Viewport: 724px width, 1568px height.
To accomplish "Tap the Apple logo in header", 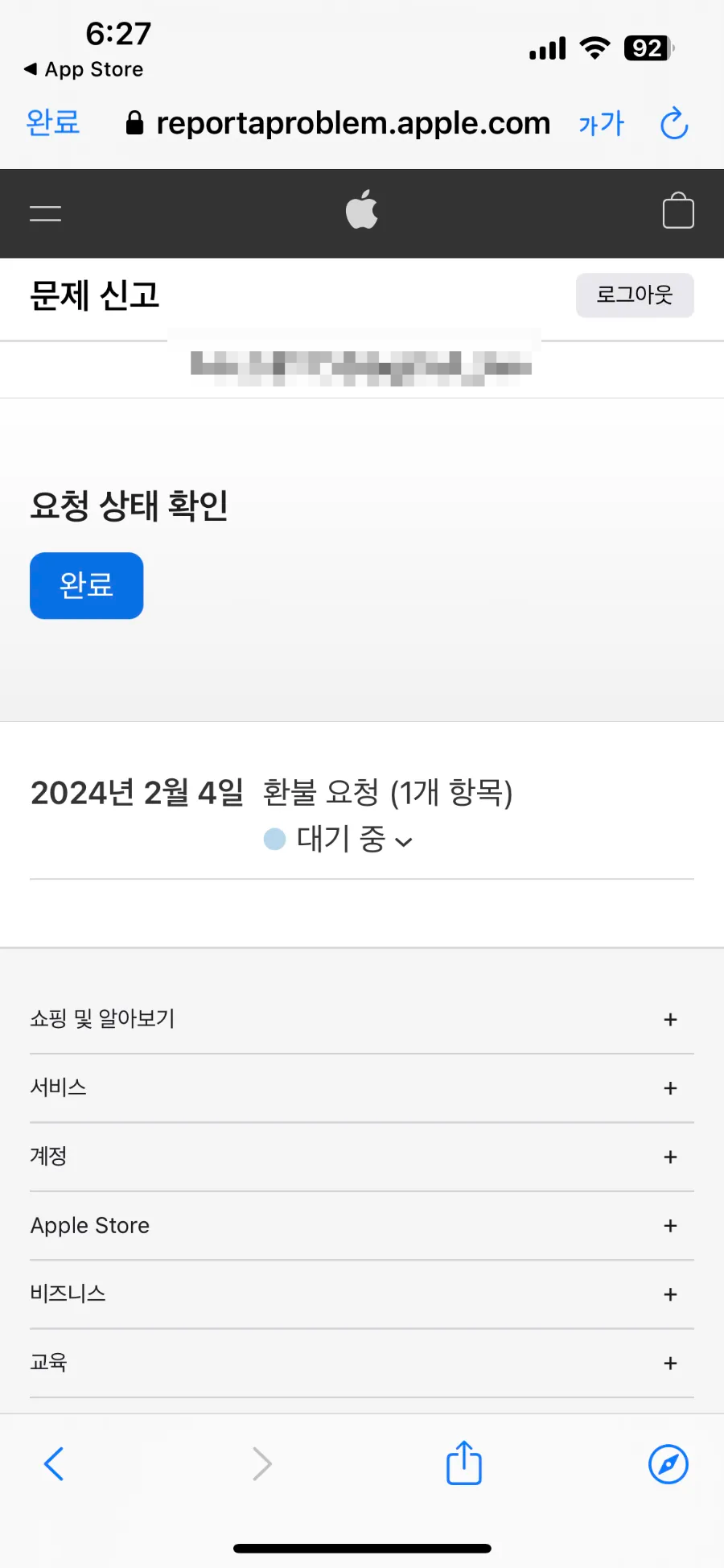I will pyautogui.click(x=361, y=210).
